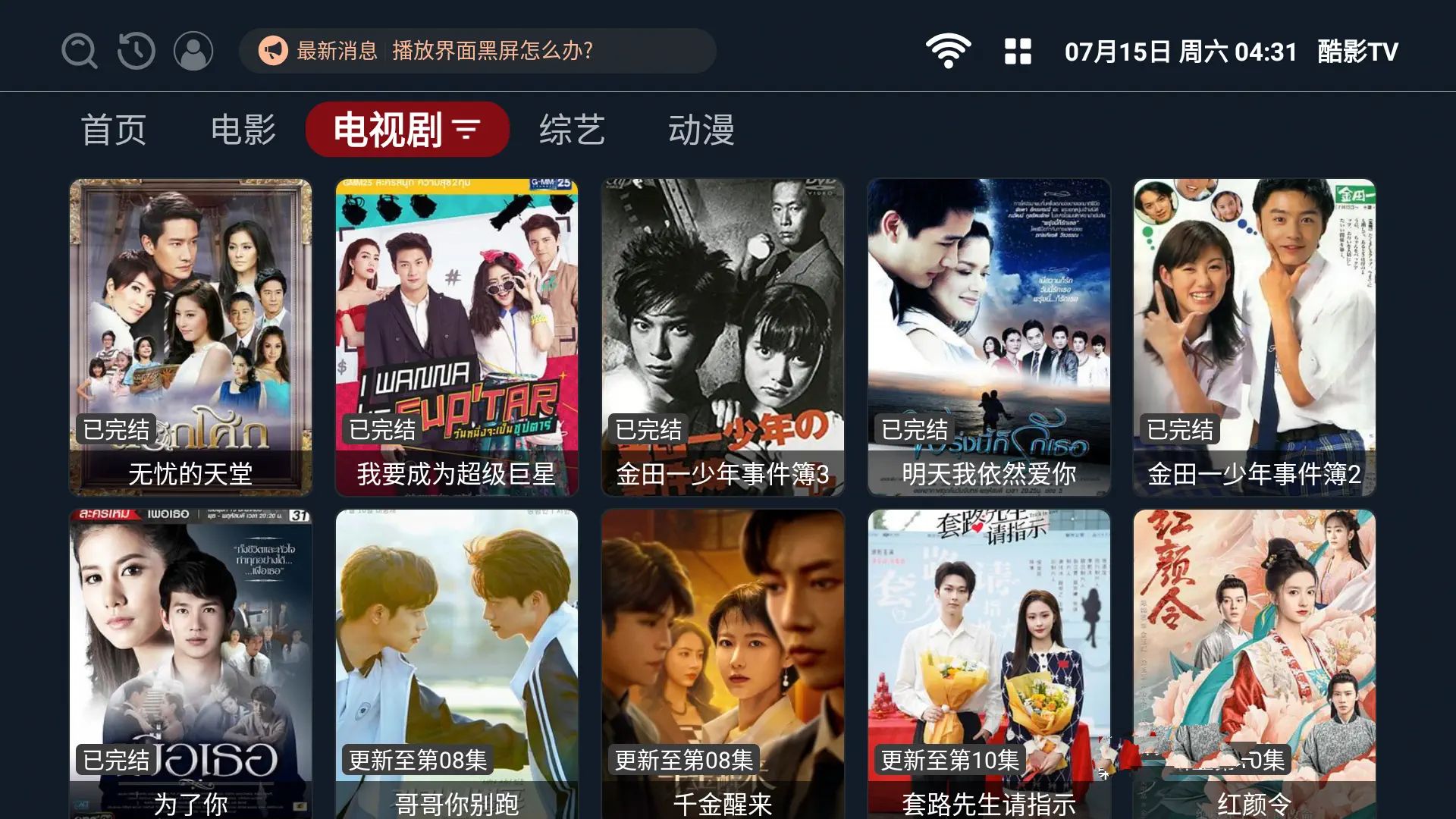This screenshot has height=819, width=1456.
Task: Open watch history clock icon
Action: [136, 52]
